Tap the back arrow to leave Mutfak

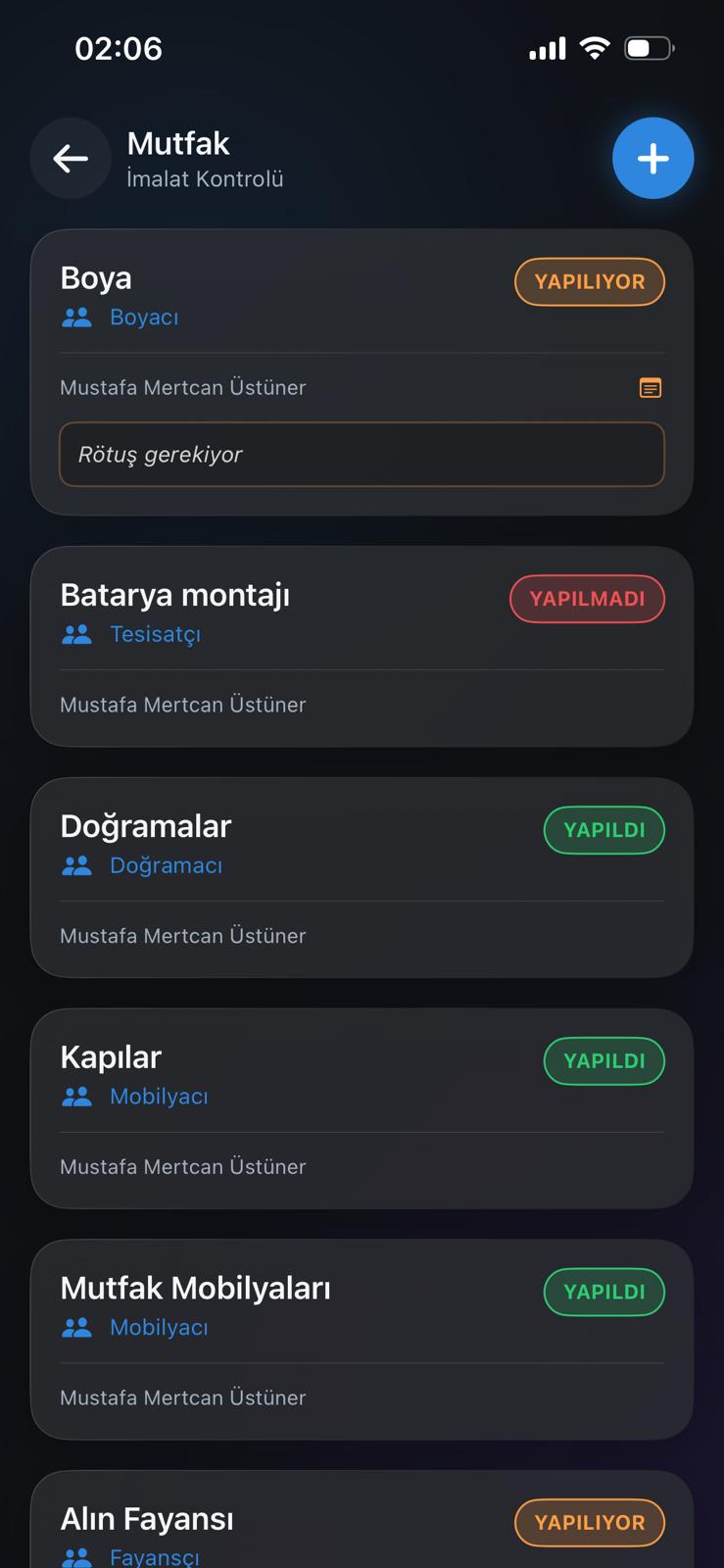(x=70, y=158)
